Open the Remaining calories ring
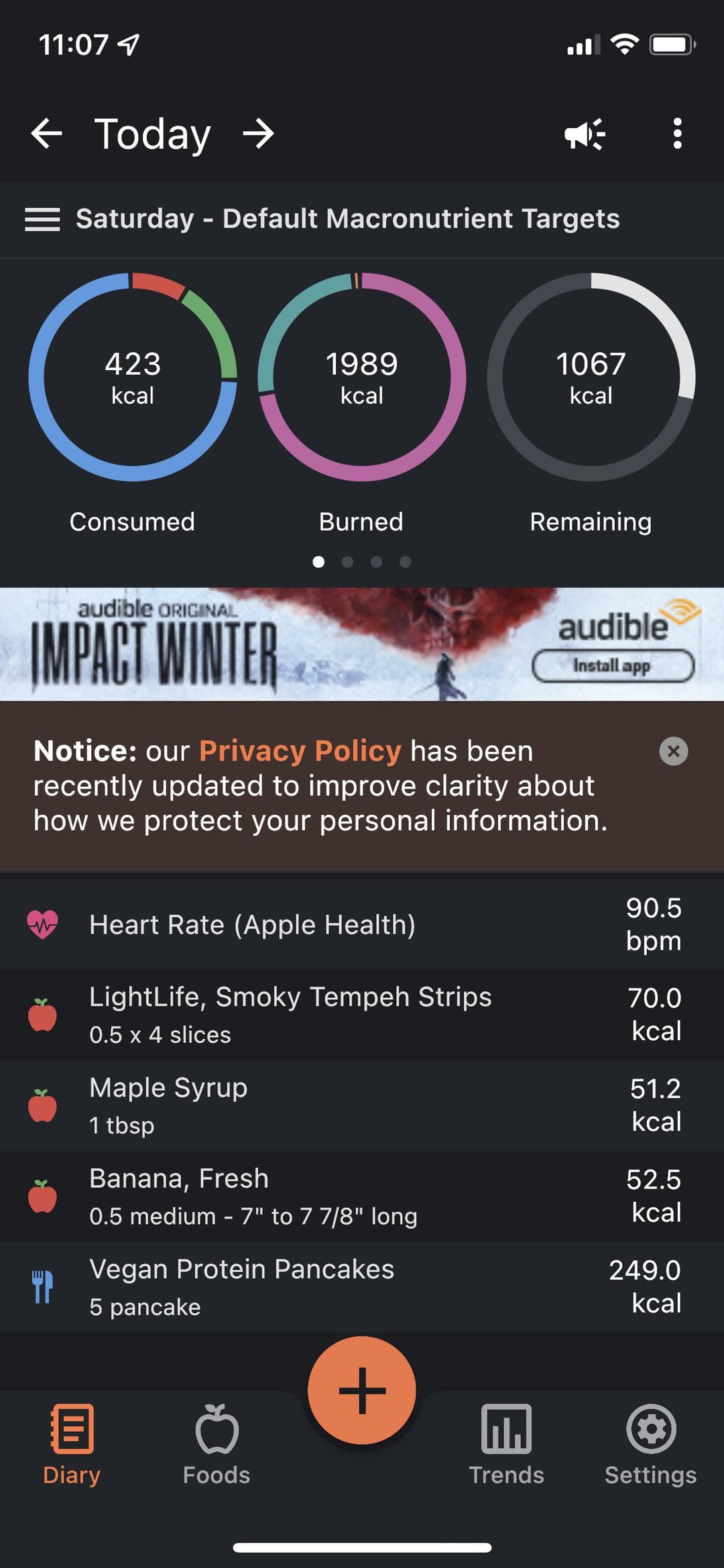This screenshot has height=1568, width=724. (591, 378)
